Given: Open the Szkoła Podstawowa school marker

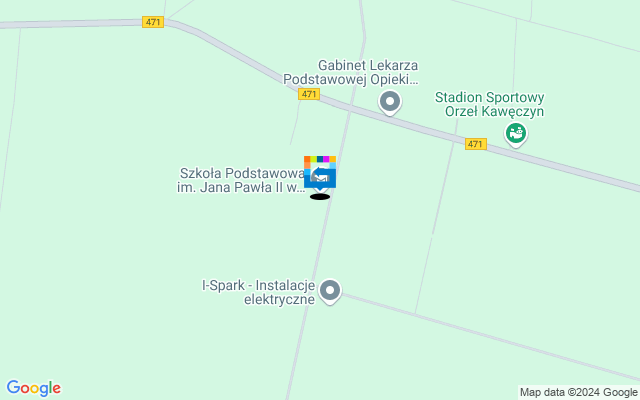Looking at the screenshot, I should coord(320,174).
